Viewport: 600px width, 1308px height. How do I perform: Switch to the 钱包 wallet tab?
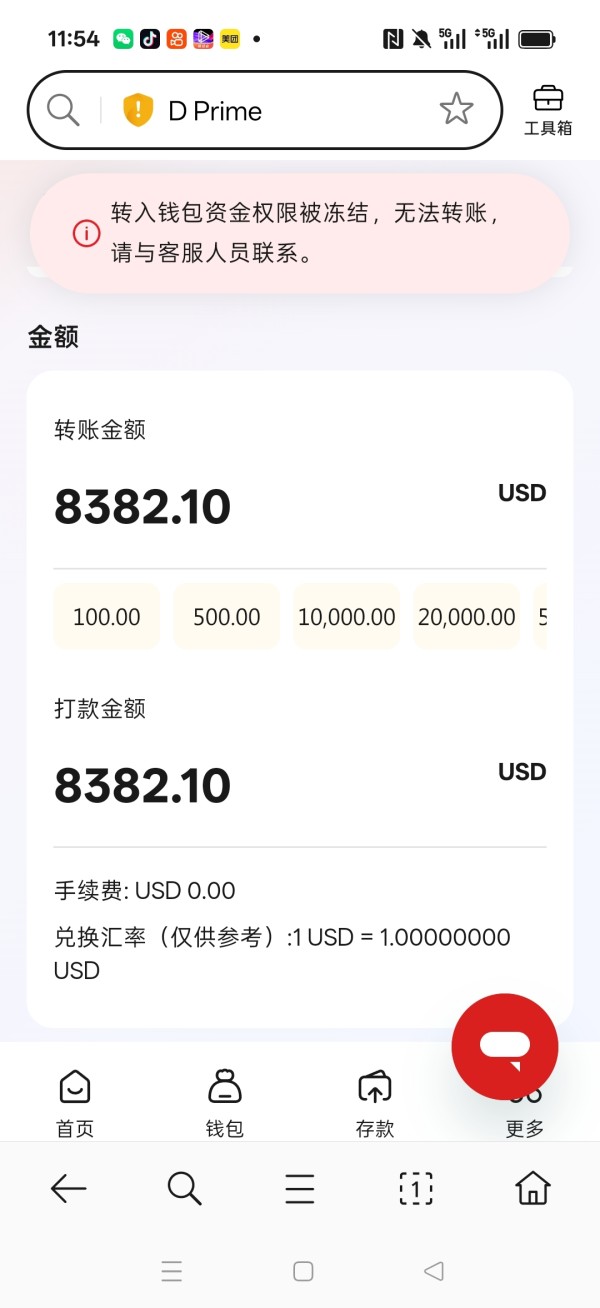tap(225, 1103)
